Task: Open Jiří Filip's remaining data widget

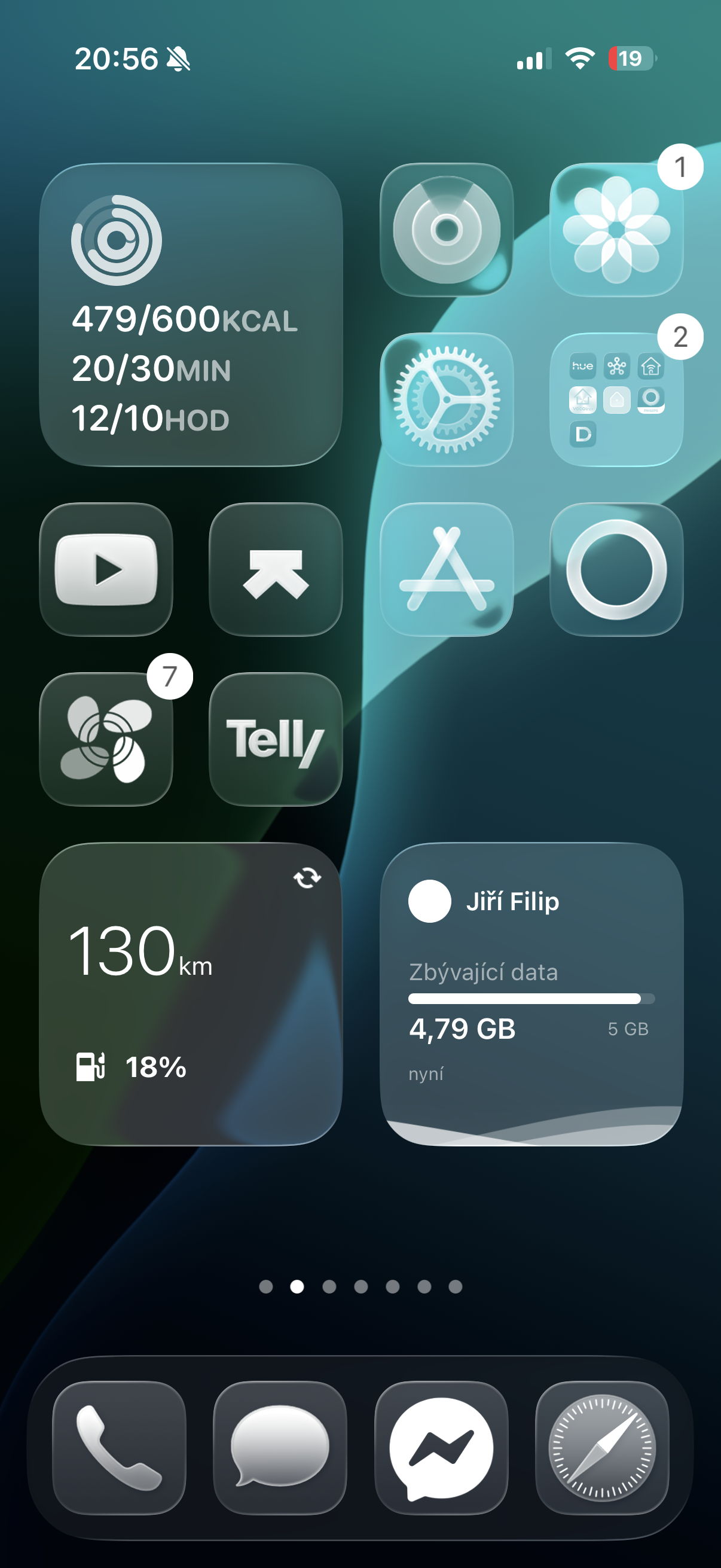Action: coord(531,994)
